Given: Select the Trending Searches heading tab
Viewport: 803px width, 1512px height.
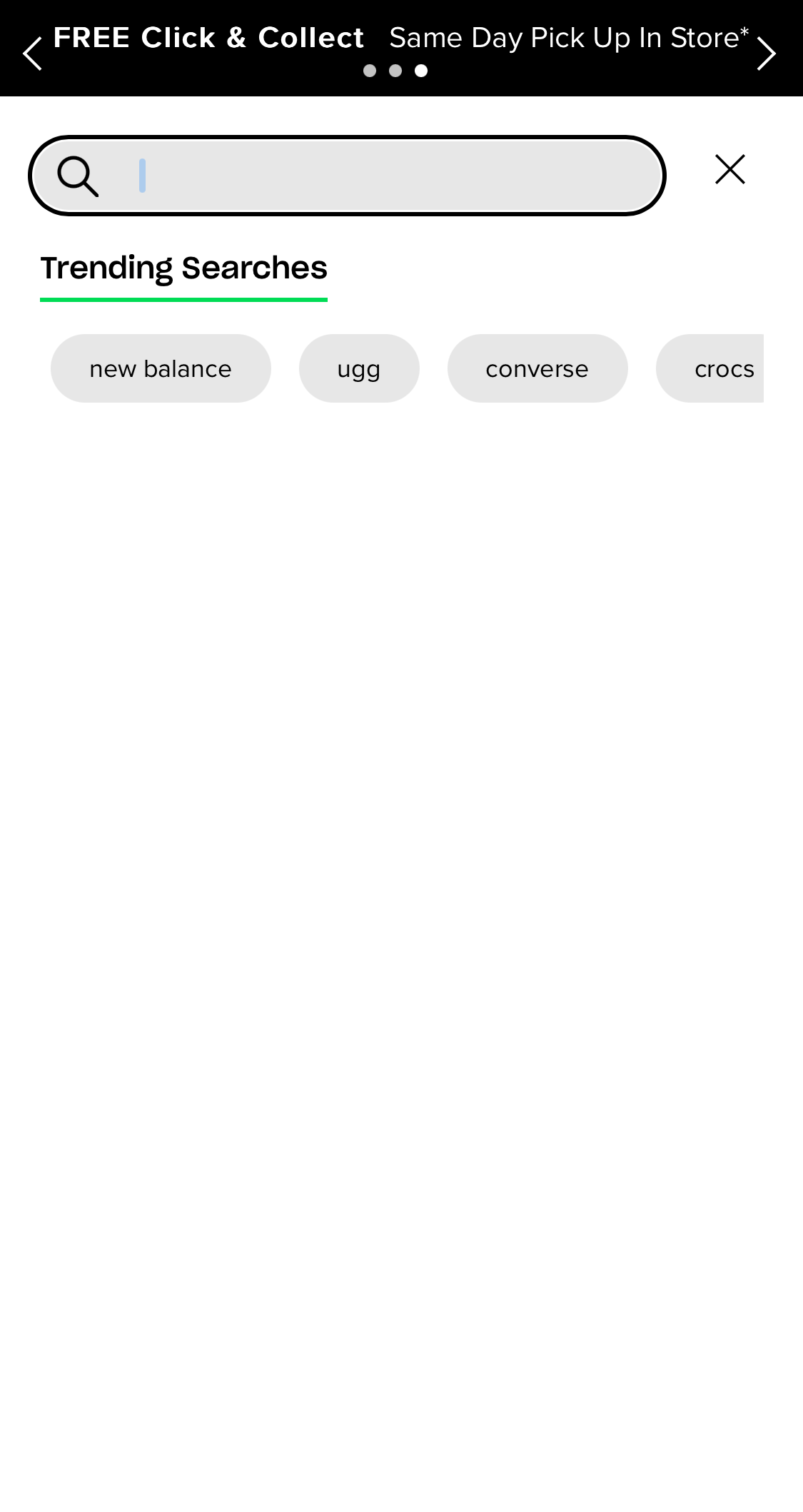Looking at the screenshot, I should (x=184, y=268).
